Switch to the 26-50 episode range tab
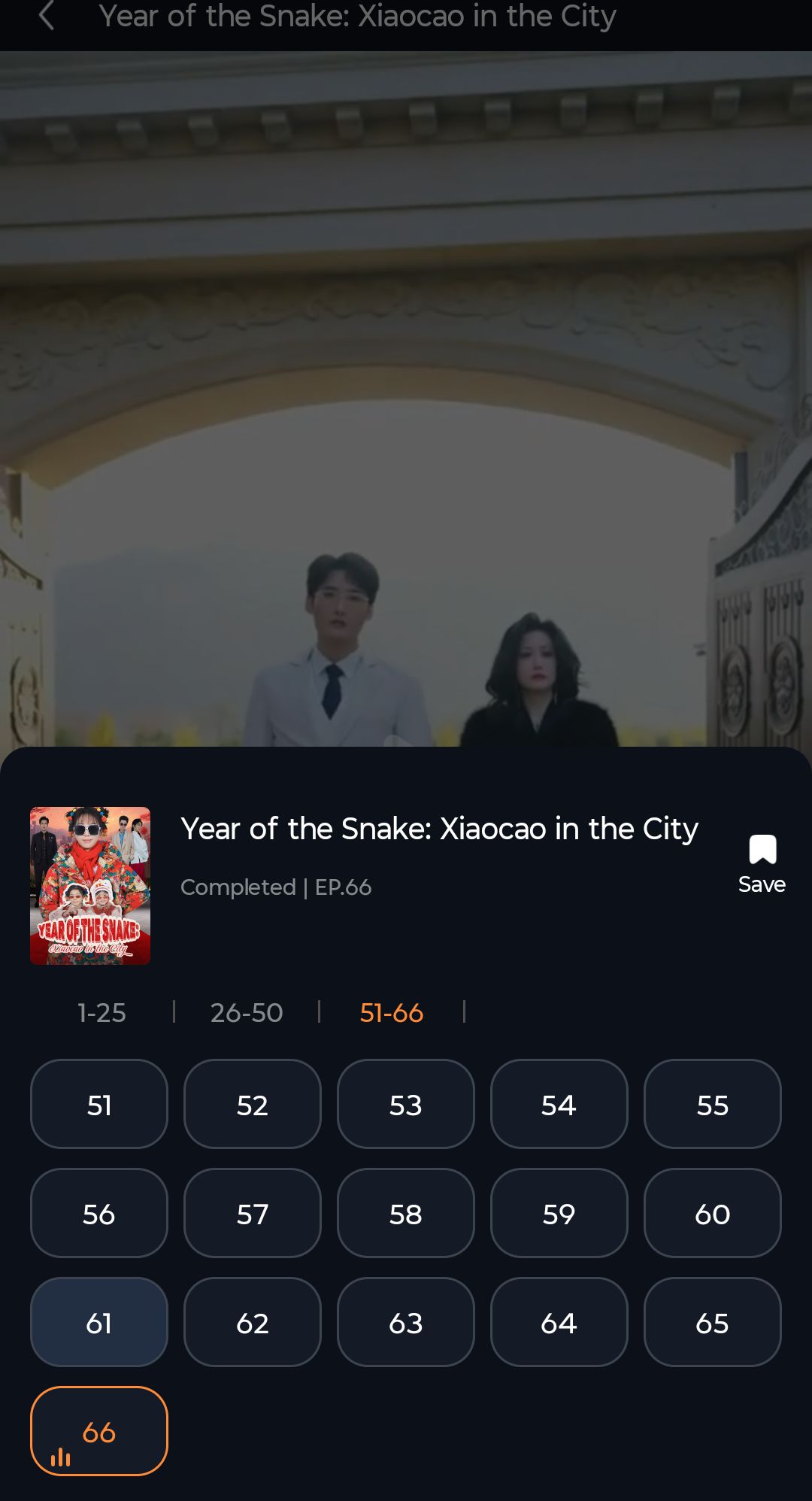This screenshot has width=812, height=1501. click(x=247, y=1013)
